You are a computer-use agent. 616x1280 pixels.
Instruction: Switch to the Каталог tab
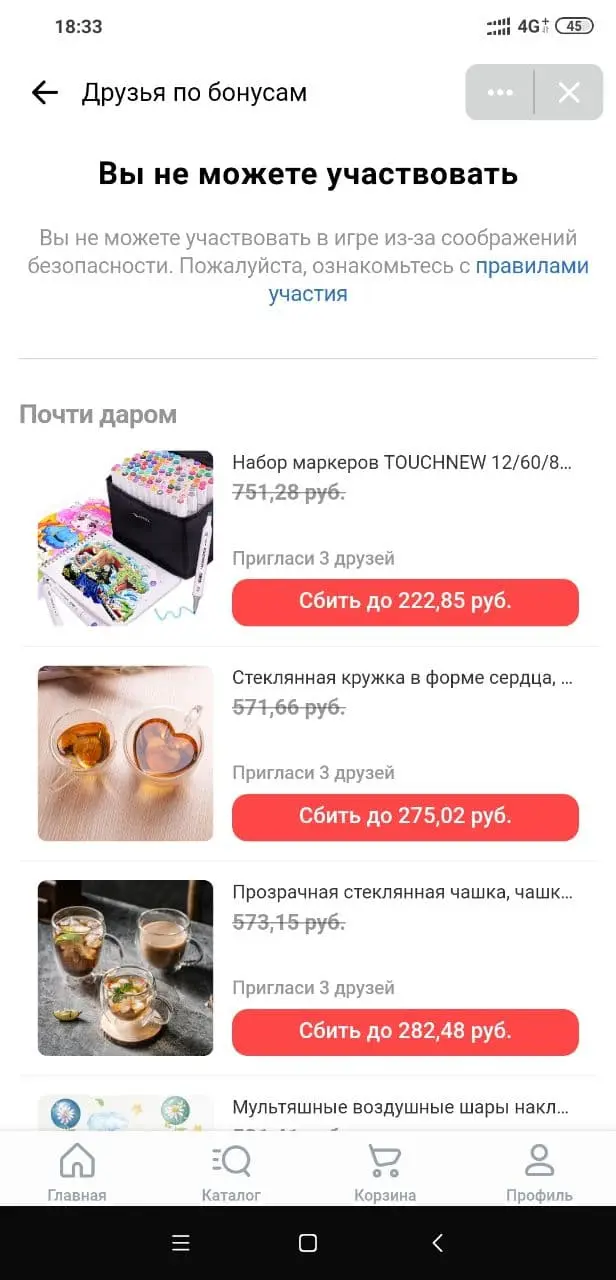(x=231, y=1172)
